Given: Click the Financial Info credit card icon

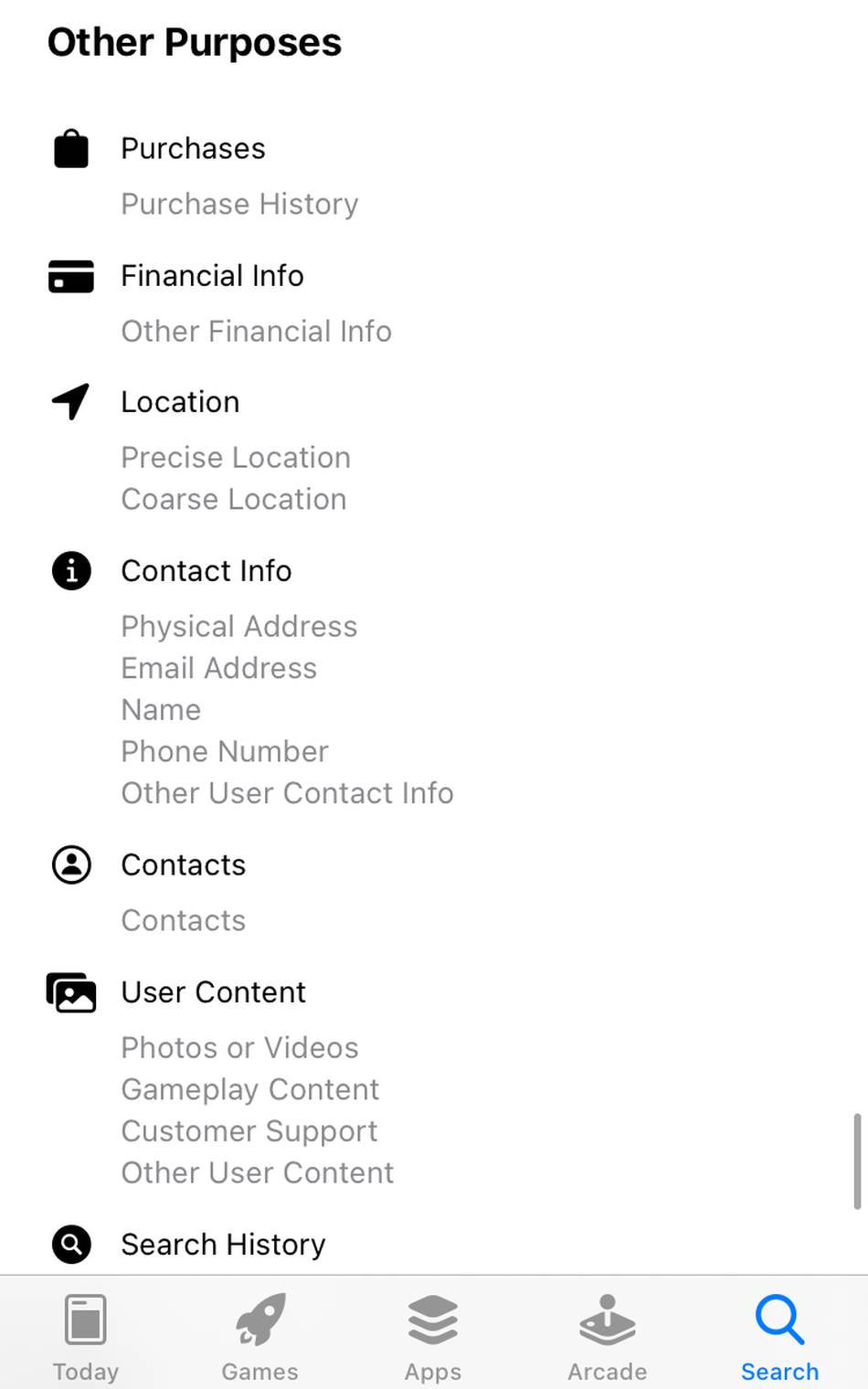Looking at the screenshot, I should (70, 276).
